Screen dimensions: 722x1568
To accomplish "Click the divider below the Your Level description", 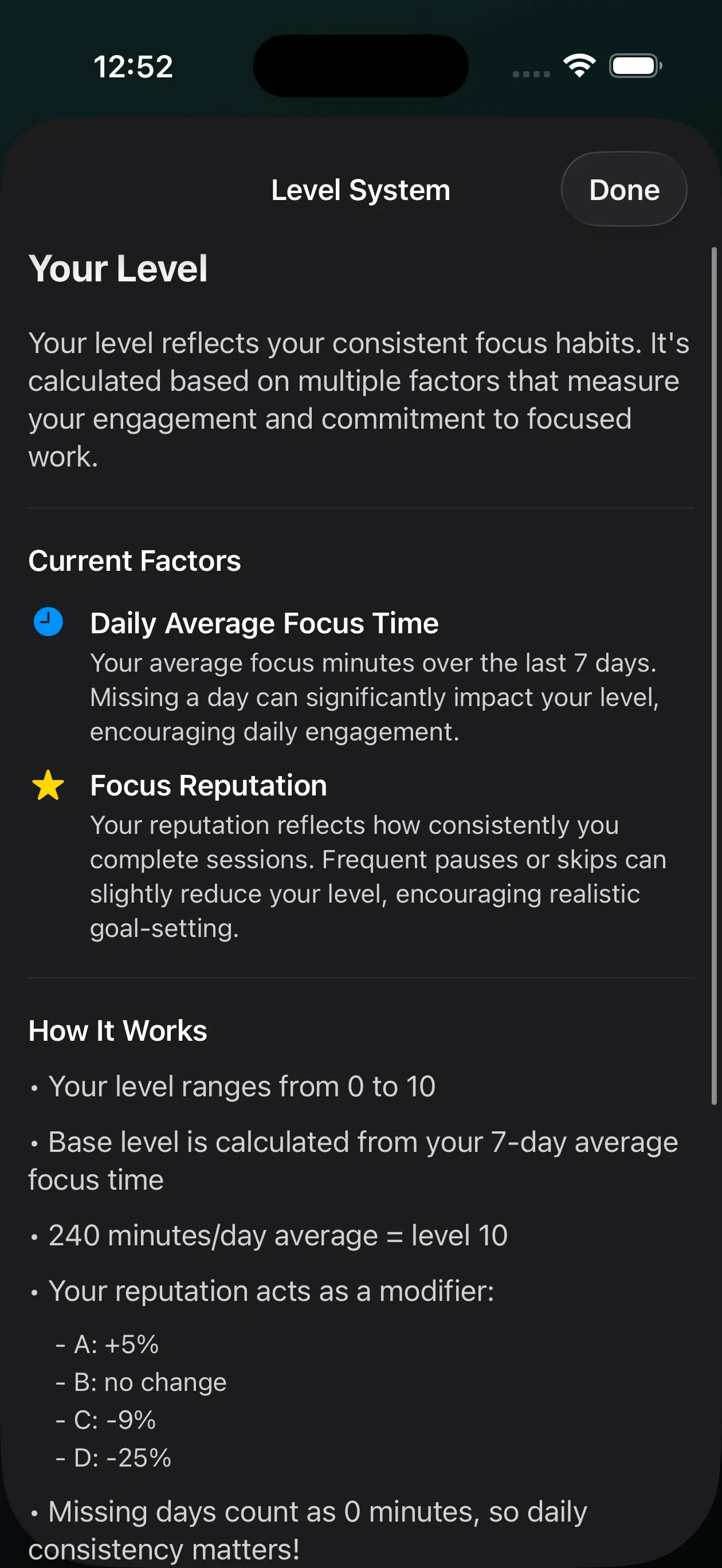I will 360,507.
